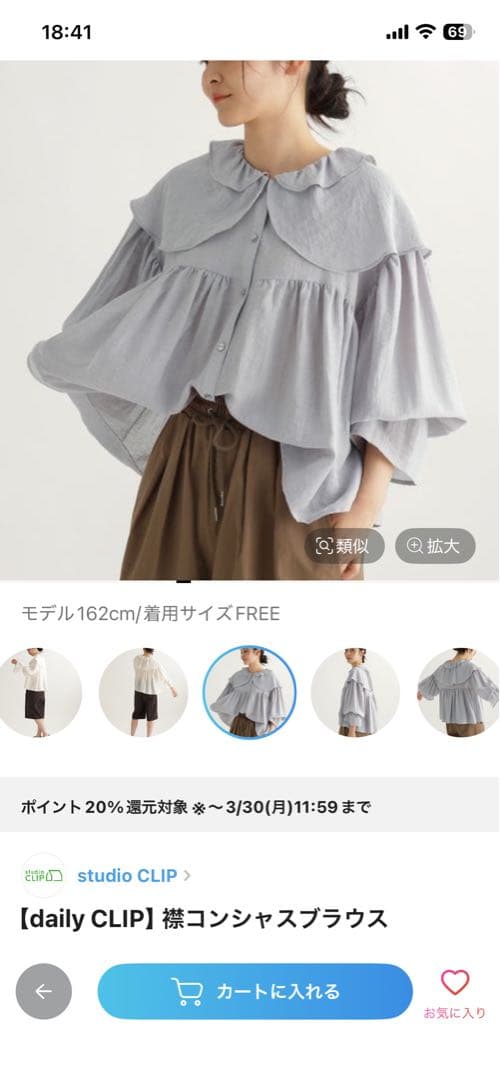Select the white blouse black shorts front thumbnail
Viewport: 500px width, 1080px height.
pos(38,692)
